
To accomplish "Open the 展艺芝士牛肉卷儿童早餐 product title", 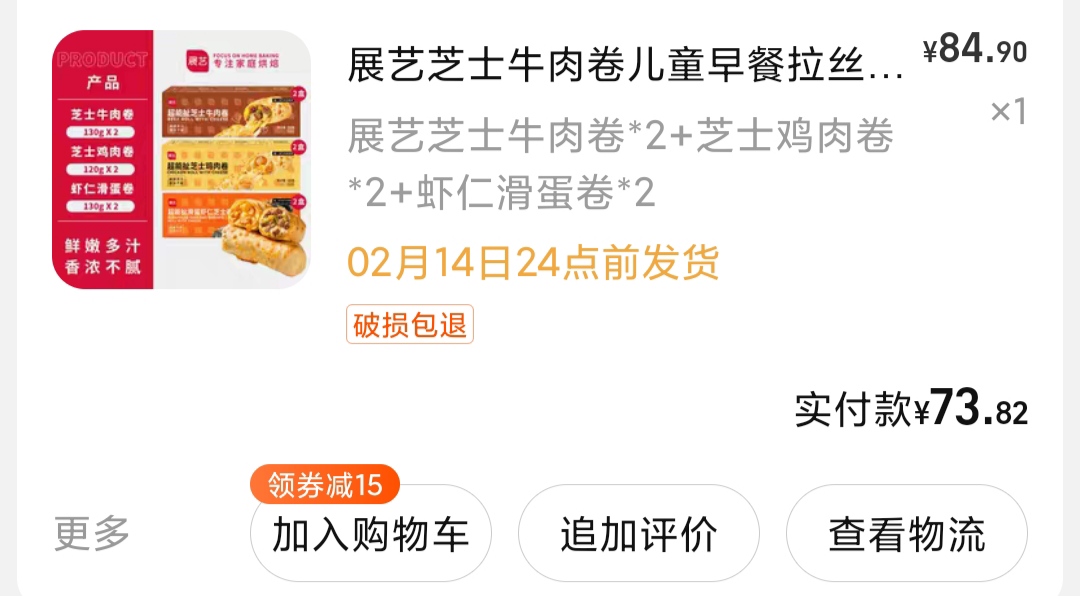I will [625, 66].
